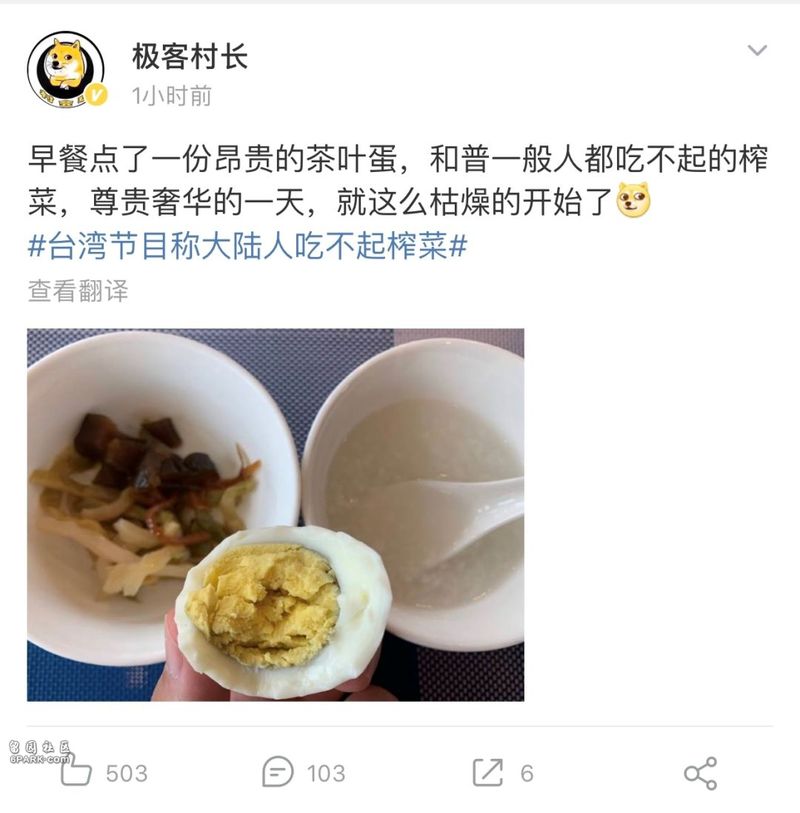The width and height of the screenshot is (800, 813).
Task: Share this post
Action: [x=700, y=773]
